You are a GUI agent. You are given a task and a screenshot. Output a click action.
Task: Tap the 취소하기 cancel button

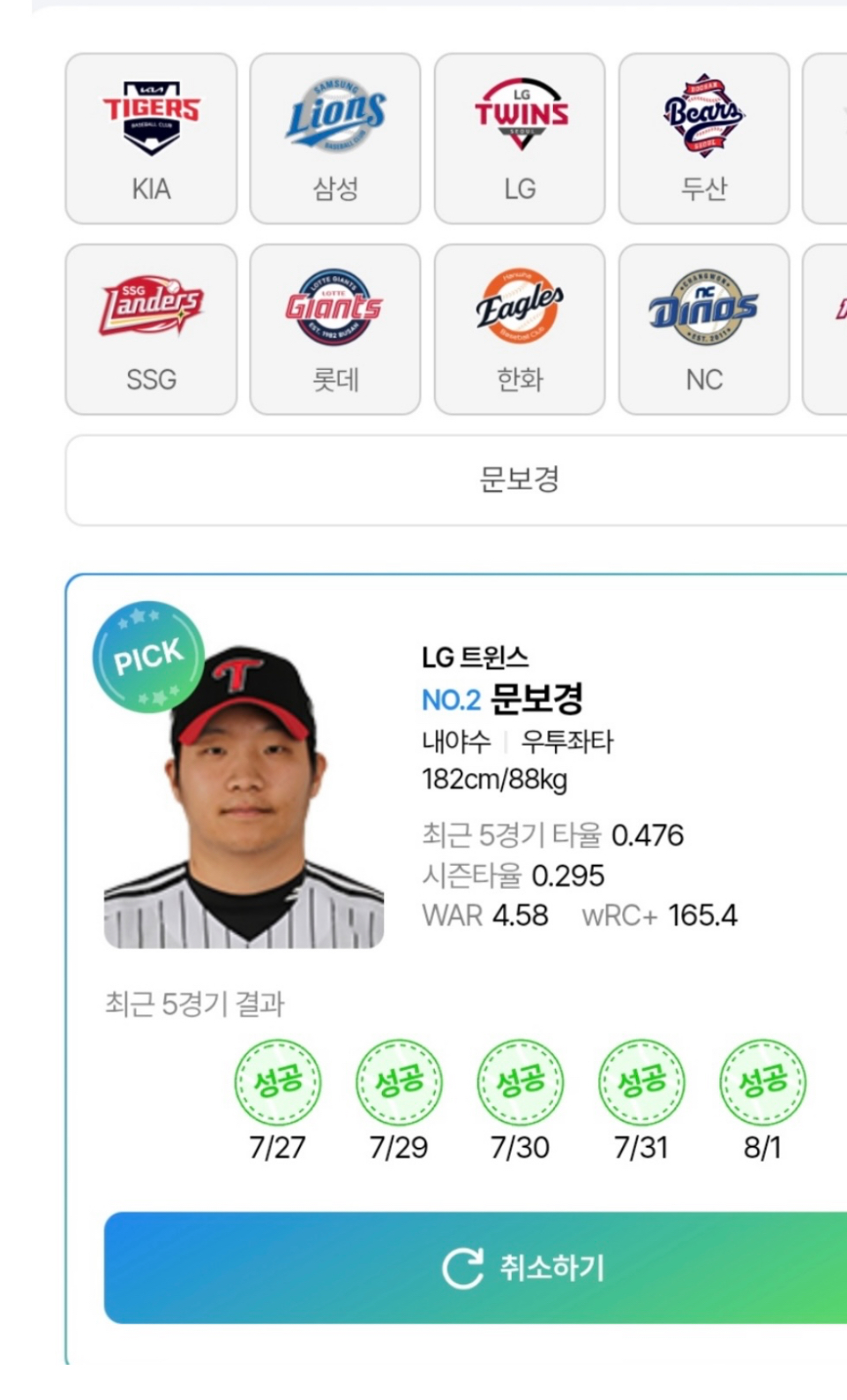[476, 1268]
